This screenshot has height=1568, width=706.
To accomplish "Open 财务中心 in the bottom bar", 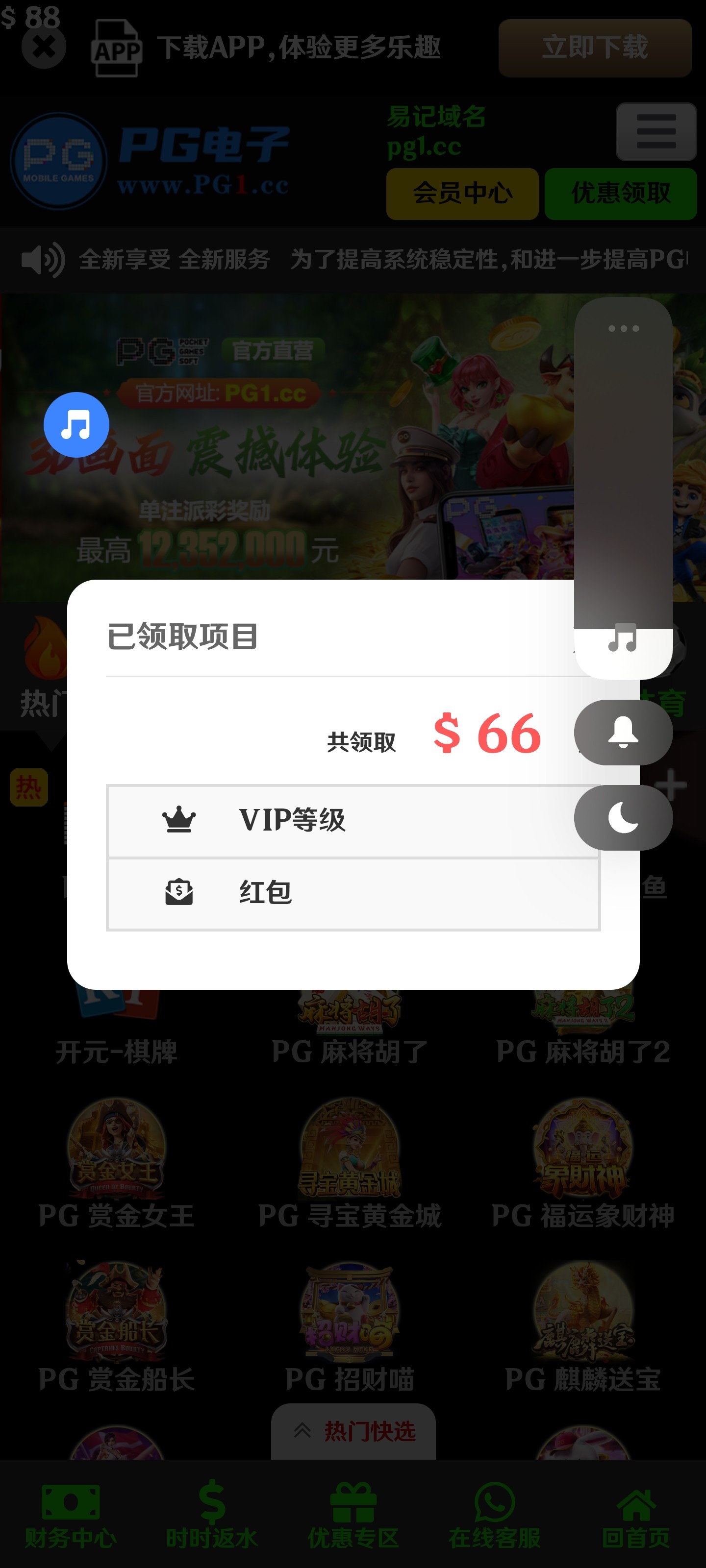I will click(x=70, y=1516).
